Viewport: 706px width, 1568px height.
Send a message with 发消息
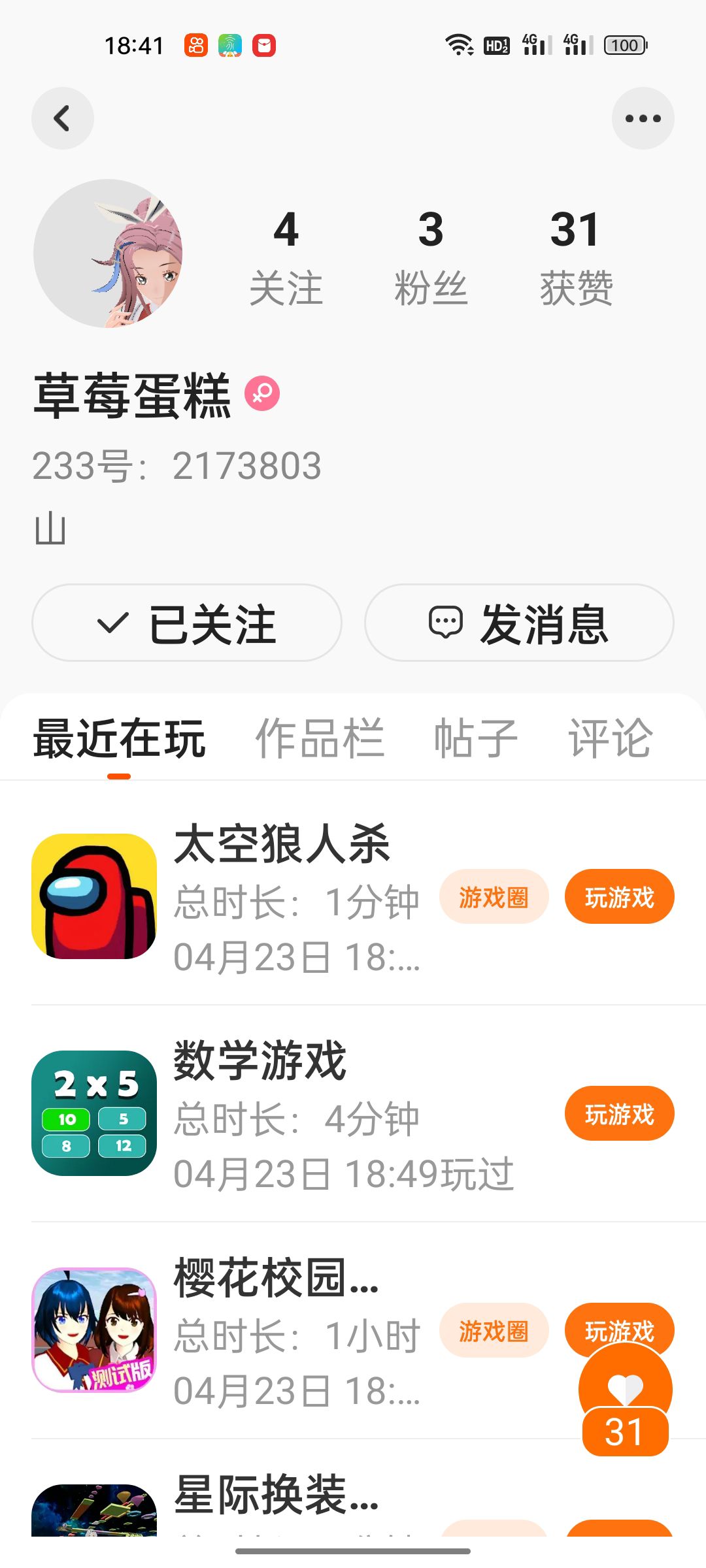pos(519,623)
